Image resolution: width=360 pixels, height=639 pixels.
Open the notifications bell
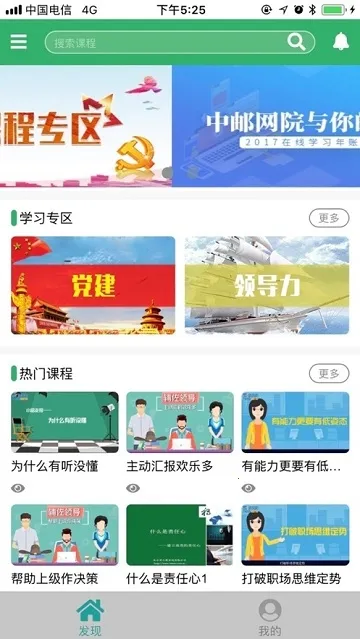pyautogui.click(x=341, y=42)
